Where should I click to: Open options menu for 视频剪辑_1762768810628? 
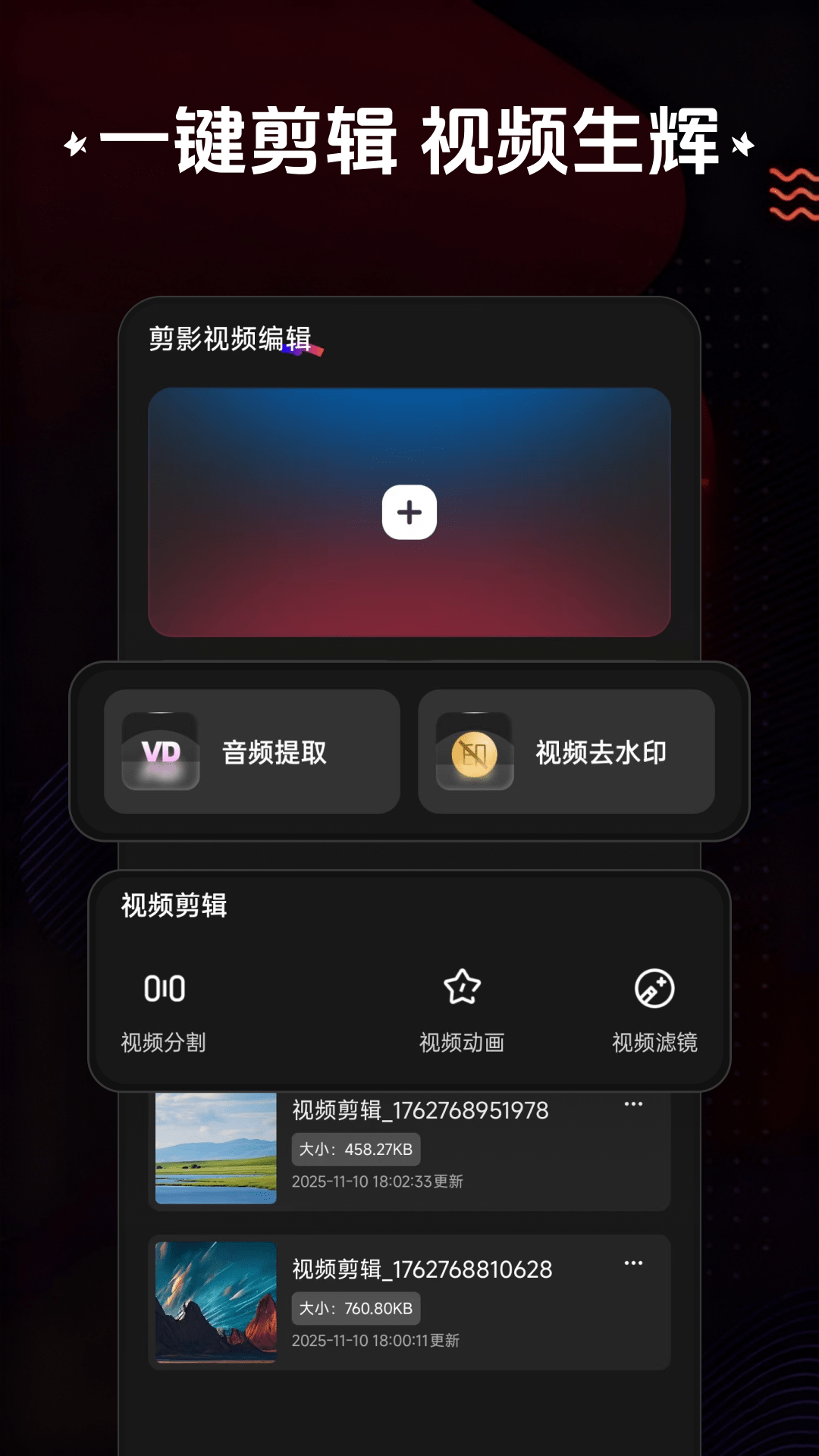click(634, 1261)
